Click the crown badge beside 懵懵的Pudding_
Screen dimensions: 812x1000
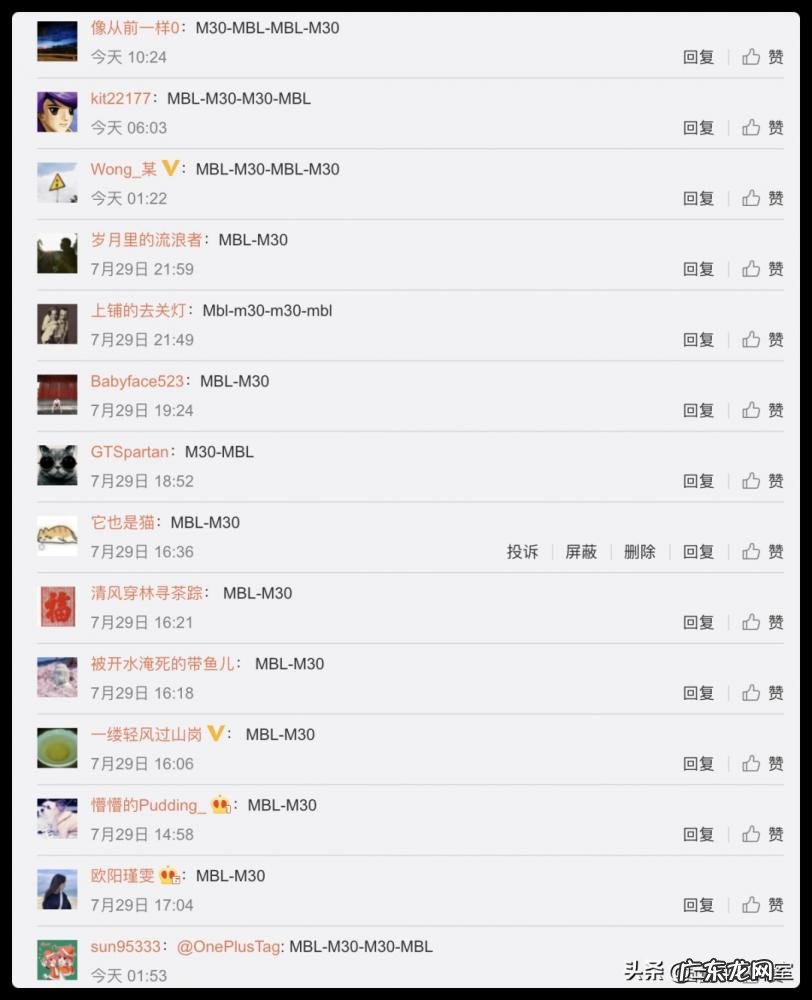(220, 804)
